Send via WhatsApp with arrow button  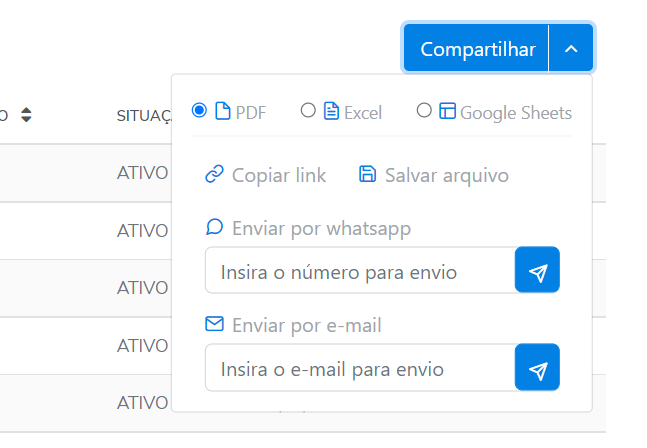click(x=537, y=271)
